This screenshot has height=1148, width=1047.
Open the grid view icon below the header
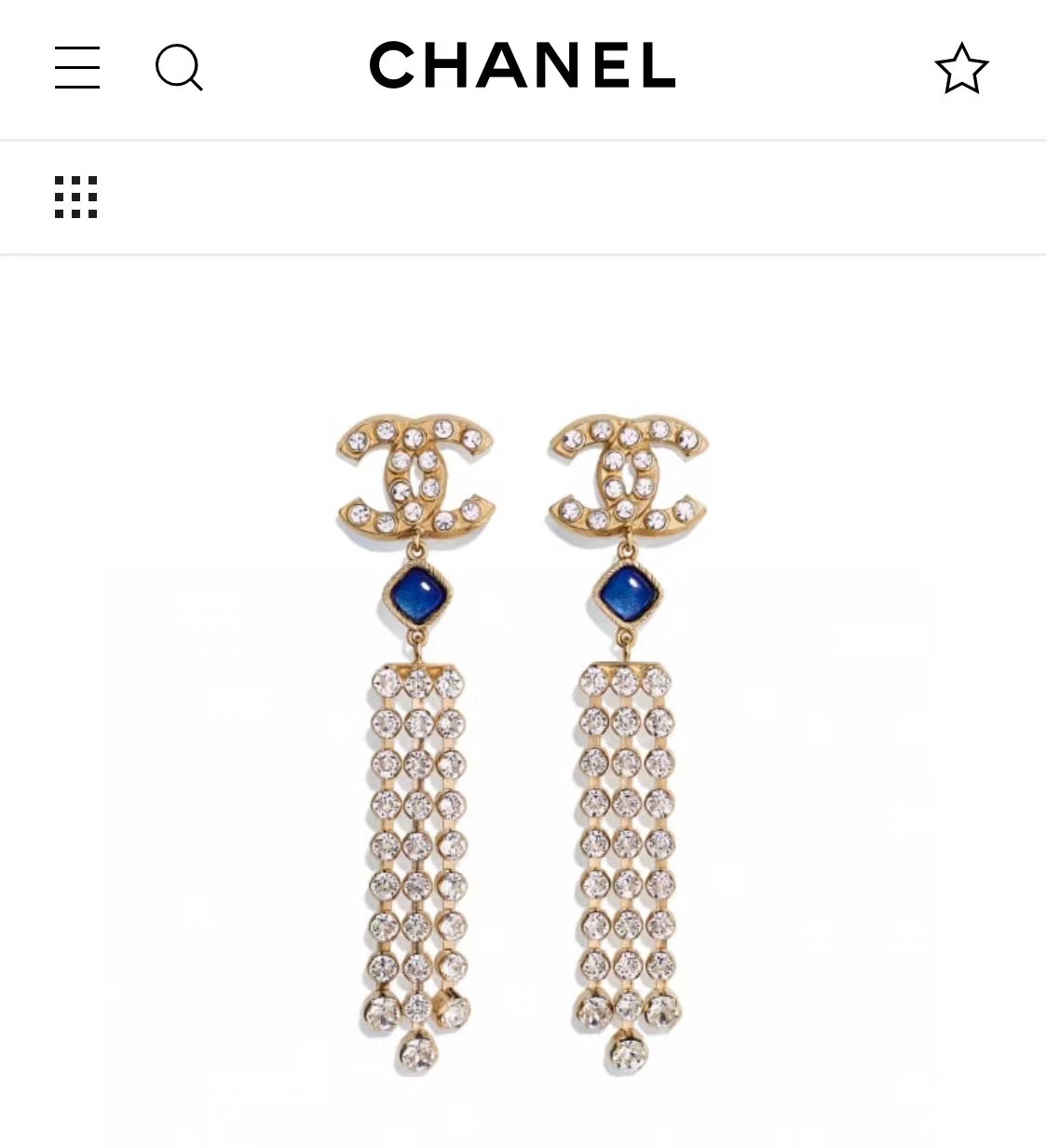pyautogui.click(x=76, y=197)
